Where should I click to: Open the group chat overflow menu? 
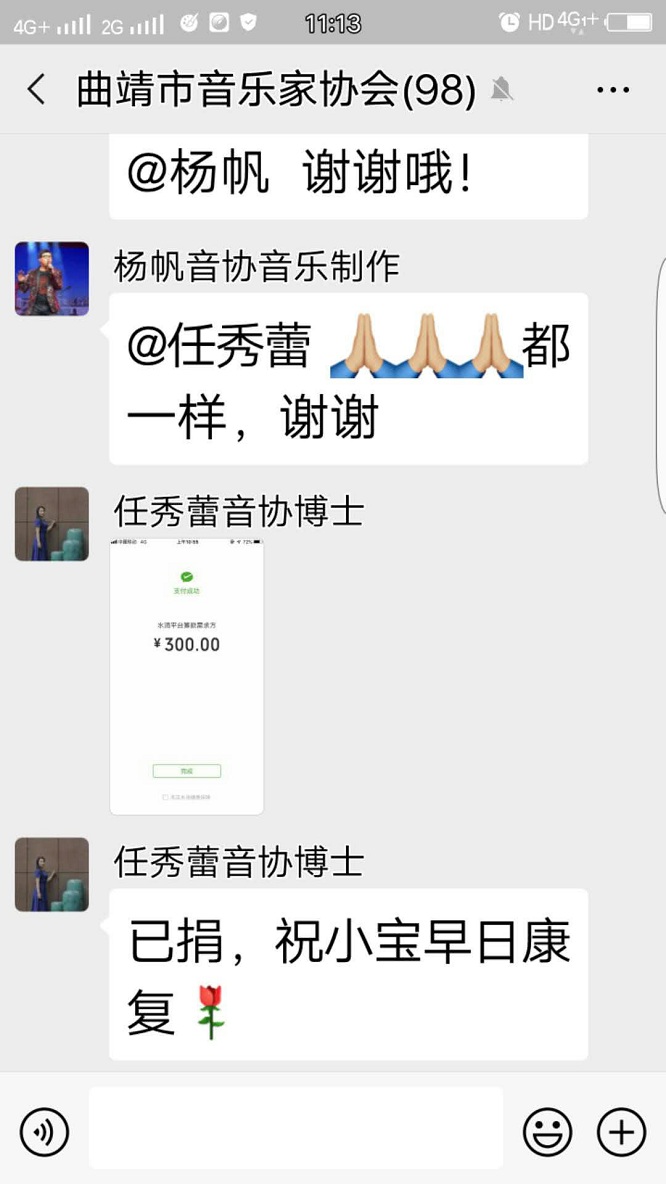point(612,90)
